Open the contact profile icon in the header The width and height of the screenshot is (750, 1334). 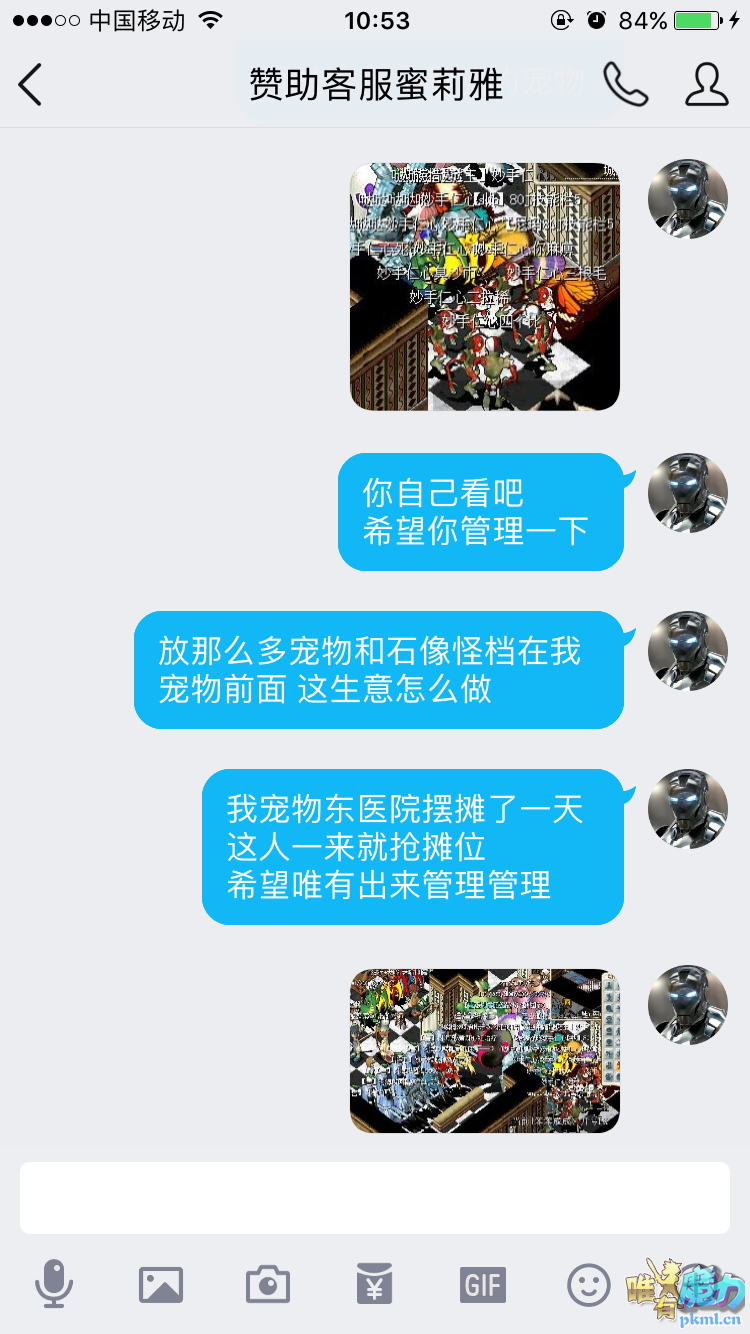706,84
